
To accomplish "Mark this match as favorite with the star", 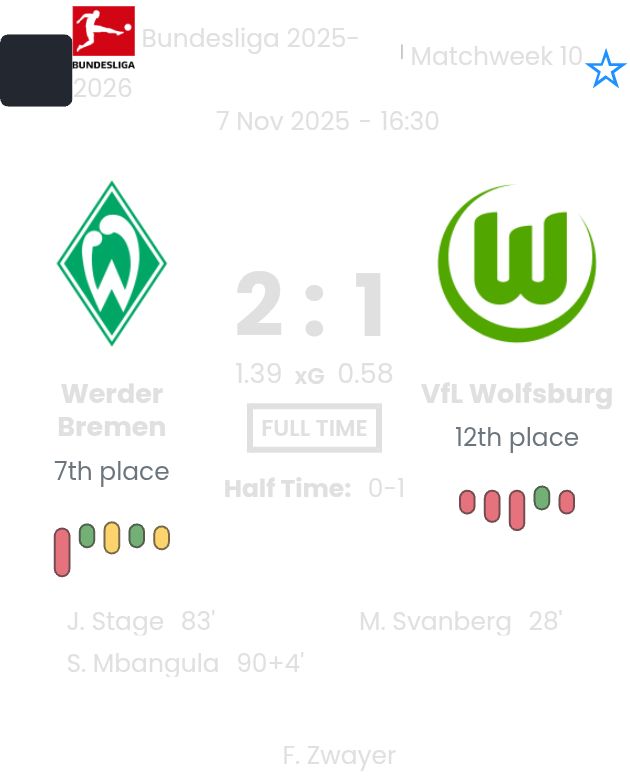I will (x=605, y=70).
